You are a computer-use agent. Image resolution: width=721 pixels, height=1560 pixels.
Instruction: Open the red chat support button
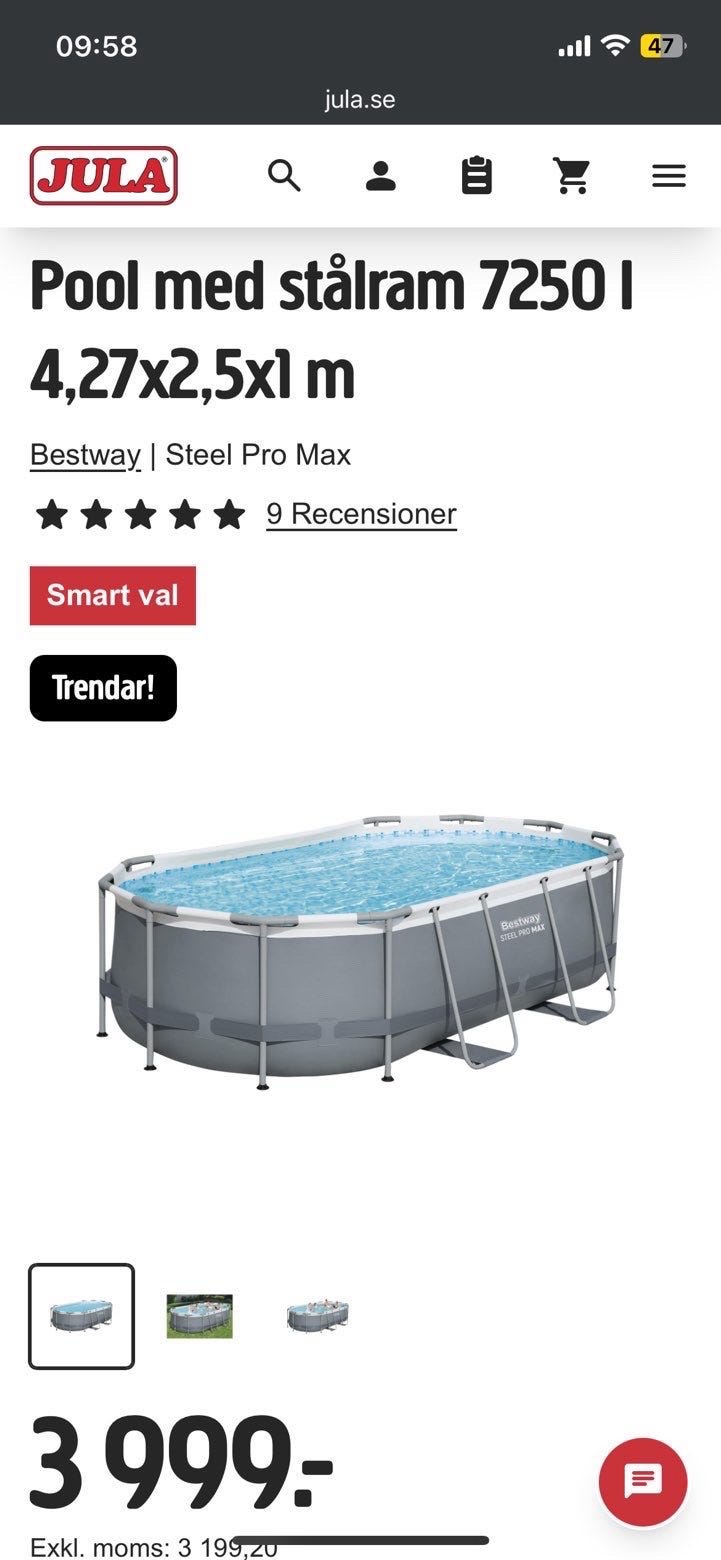(642, 1481)
